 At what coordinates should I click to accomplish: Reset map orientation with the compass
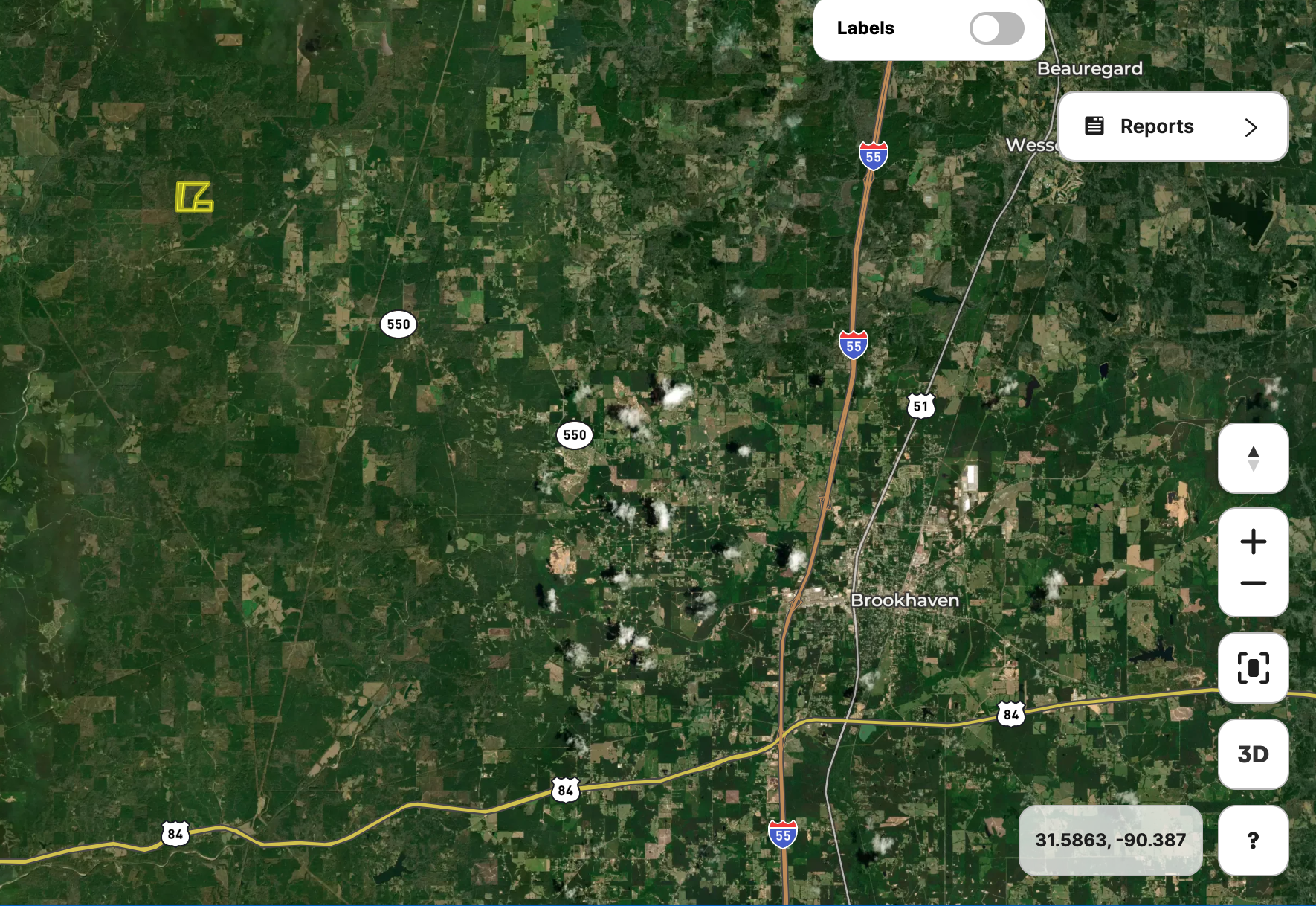point(1253,458)
